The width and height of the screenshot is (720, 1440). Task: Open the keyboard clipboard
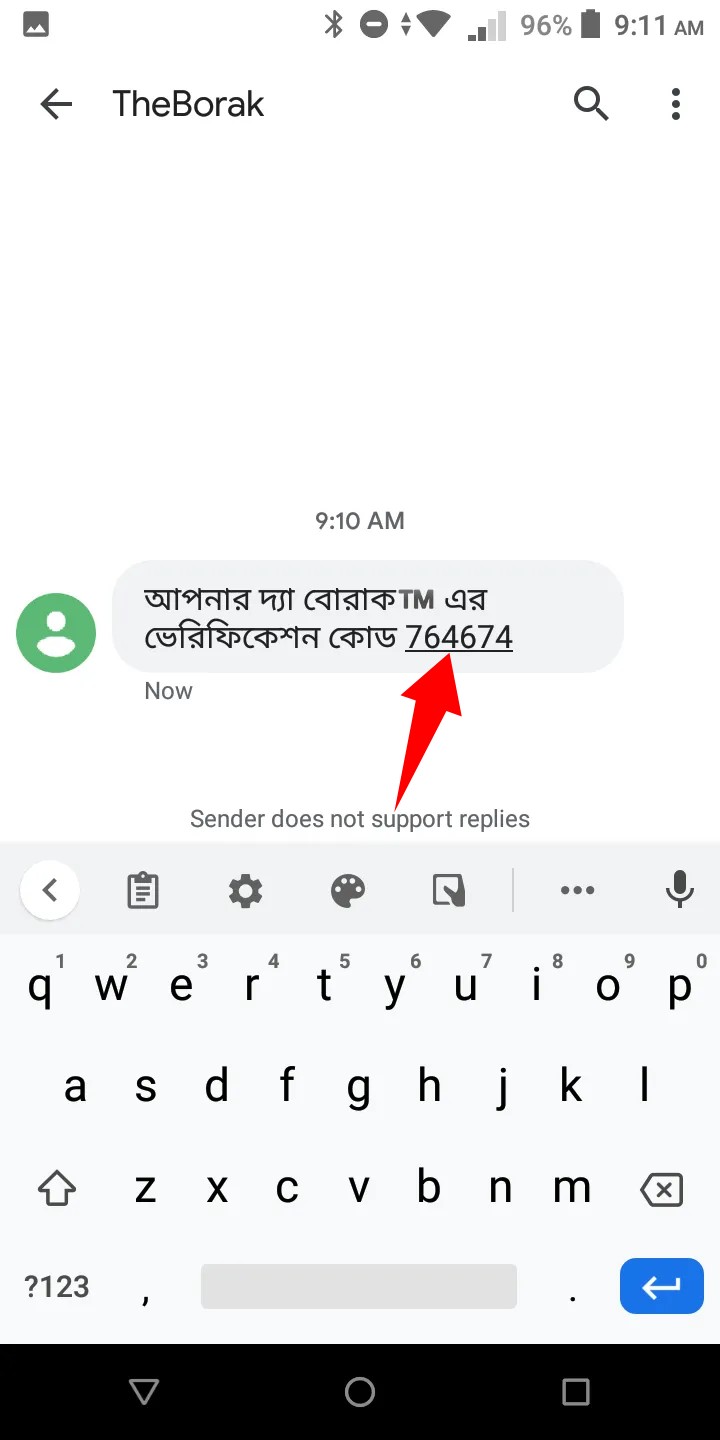tap(143, 889)
